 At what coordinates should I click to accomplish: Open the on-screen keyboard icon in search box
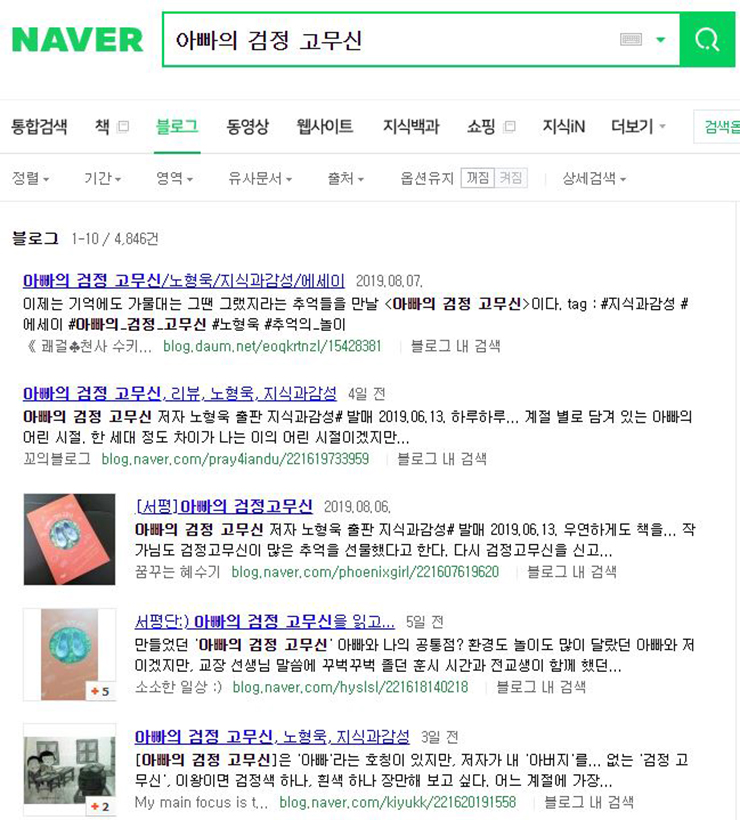click(631, 40)
